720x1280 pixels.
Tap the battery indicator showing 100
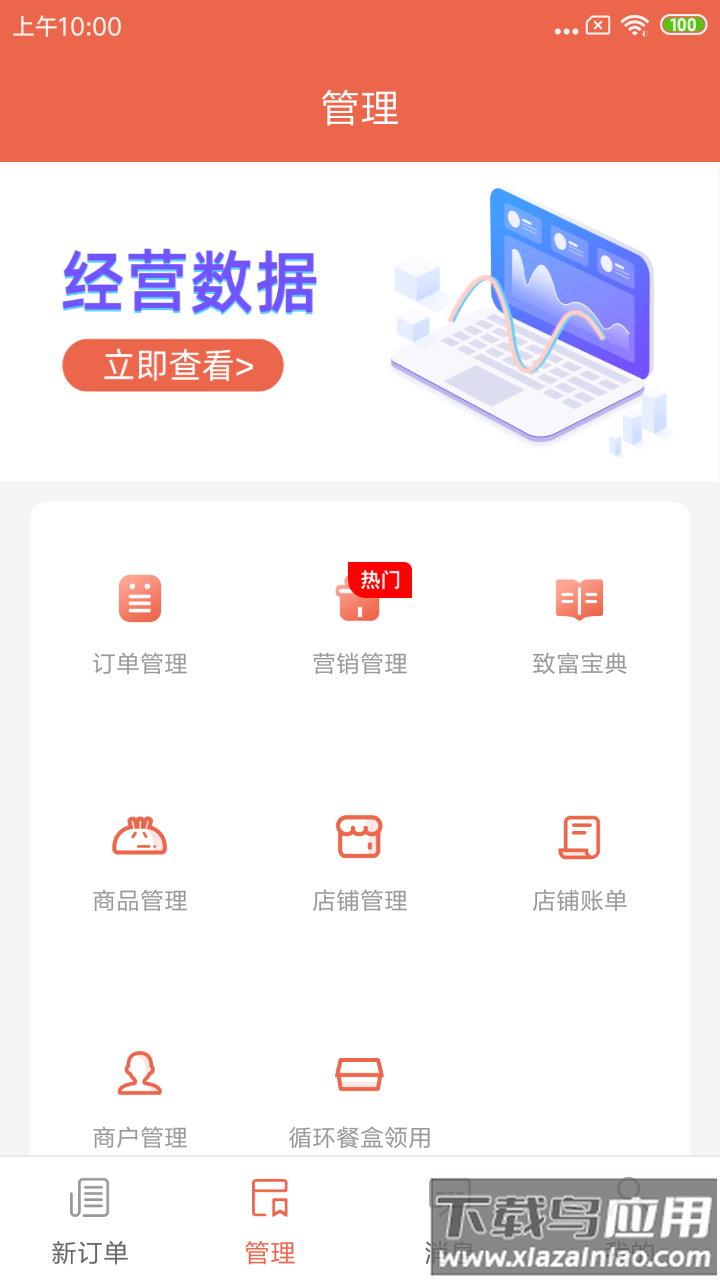click(x=684, y=26)
